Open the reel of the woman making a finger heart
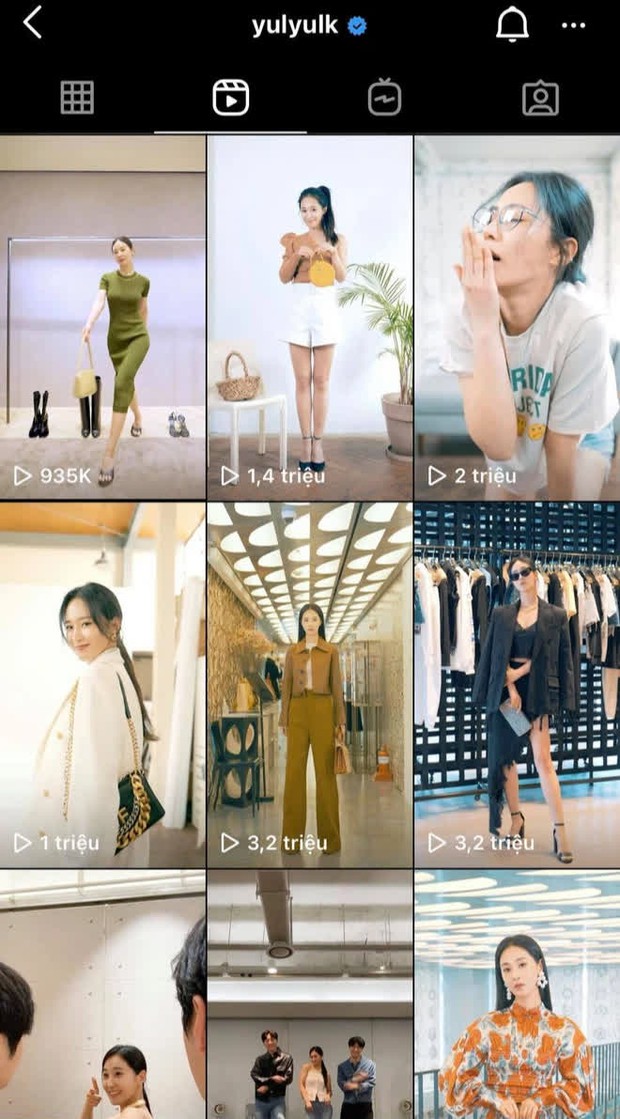The width and height of the screenshot is (620, 1119). tap(102, 995)
